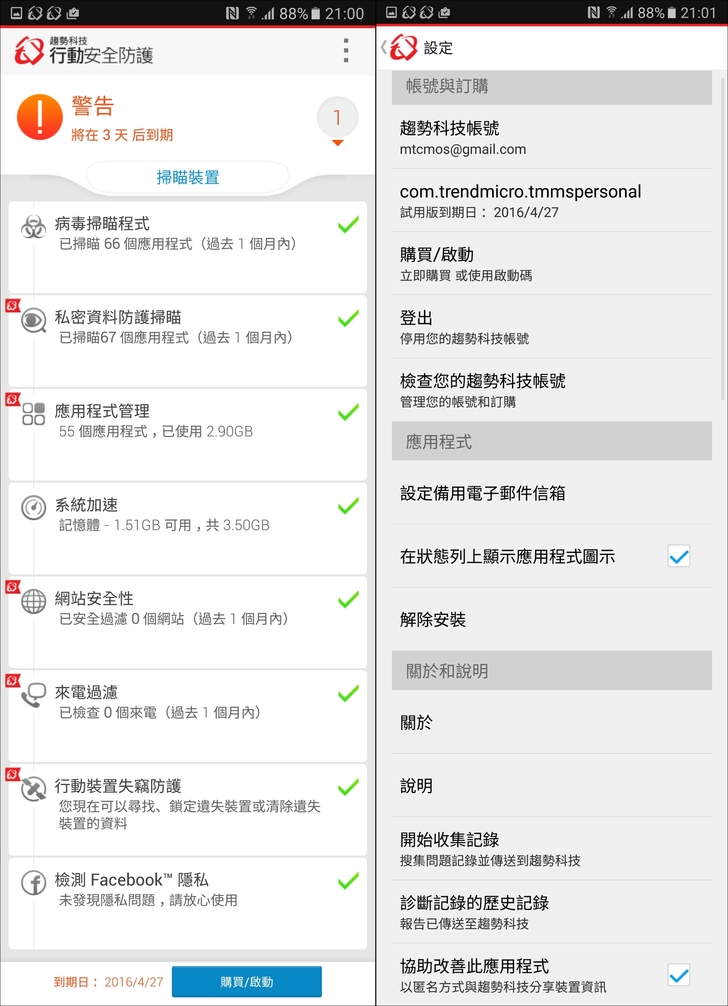The height and width of the screenshot is (1006, 728).
Task: Open the 趨勢科技帳號 settings row
Action: 552,138
